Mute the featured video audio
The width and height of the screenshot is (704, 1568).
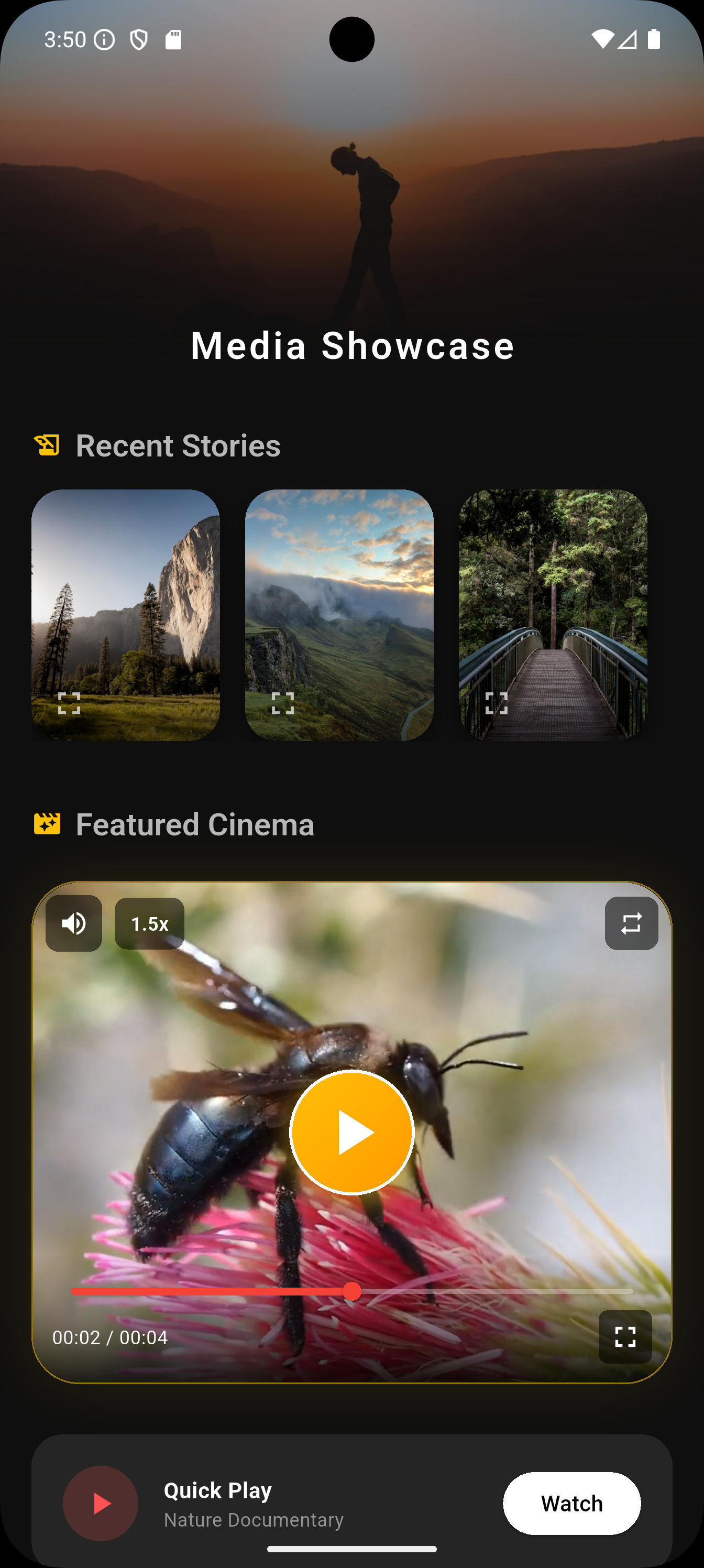click(74, 923)
